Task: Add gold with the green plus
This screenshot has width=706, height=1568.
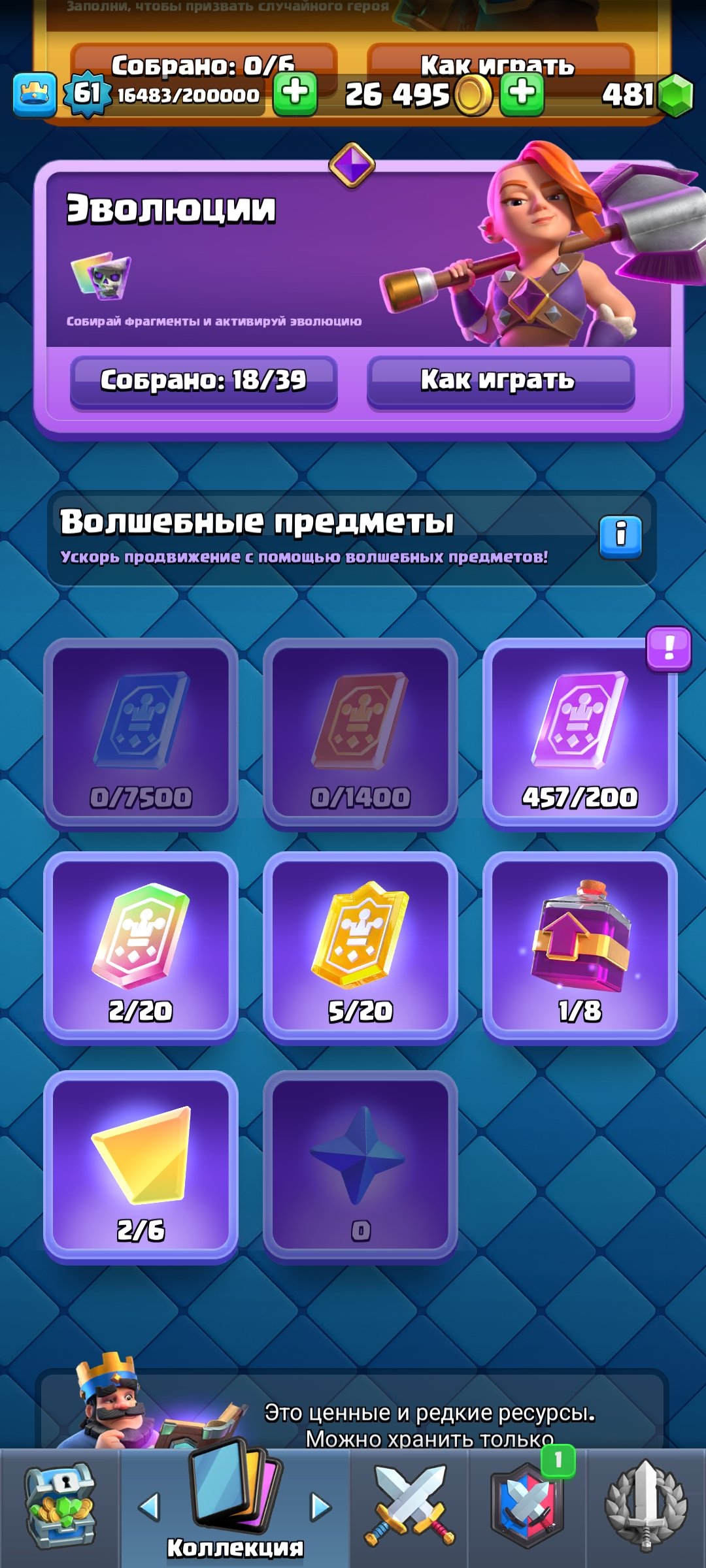Action: 522,93
